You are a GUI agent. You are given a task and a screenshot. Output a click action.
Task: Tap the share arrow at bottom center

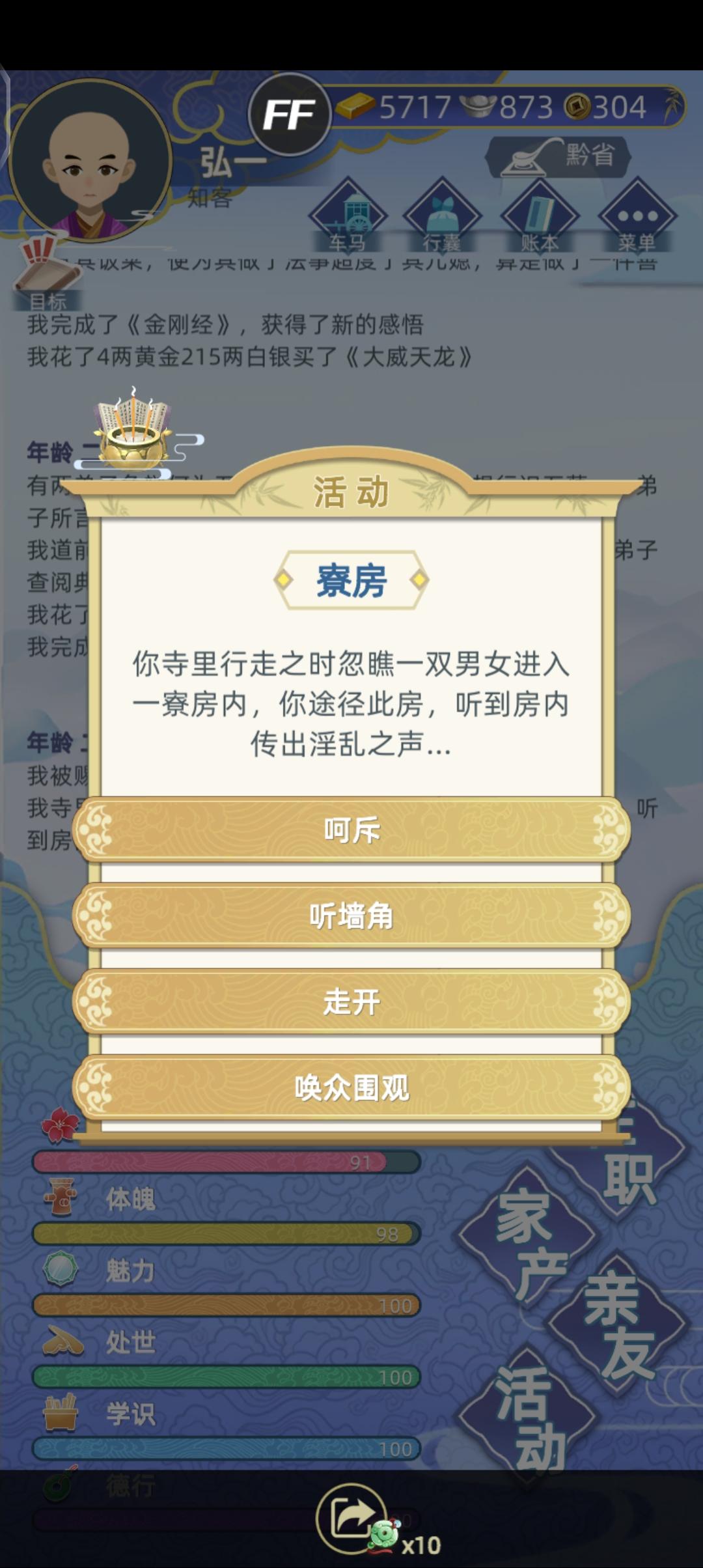(x=351, y=1517)
